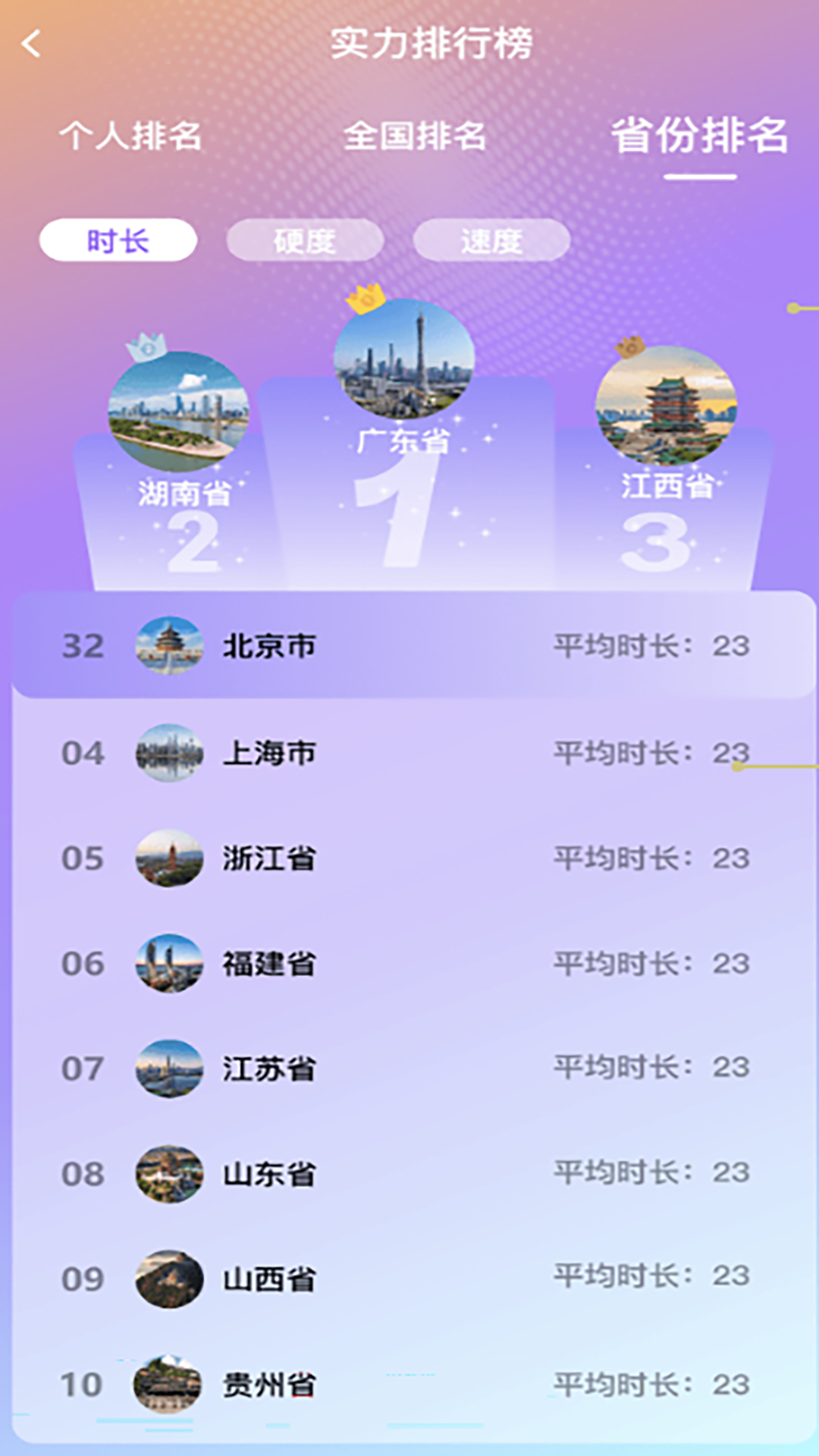This screenshot has width=819, height=1456.
Task: Select the highlighted 北京市 ranking row
Action: point(409,646)
